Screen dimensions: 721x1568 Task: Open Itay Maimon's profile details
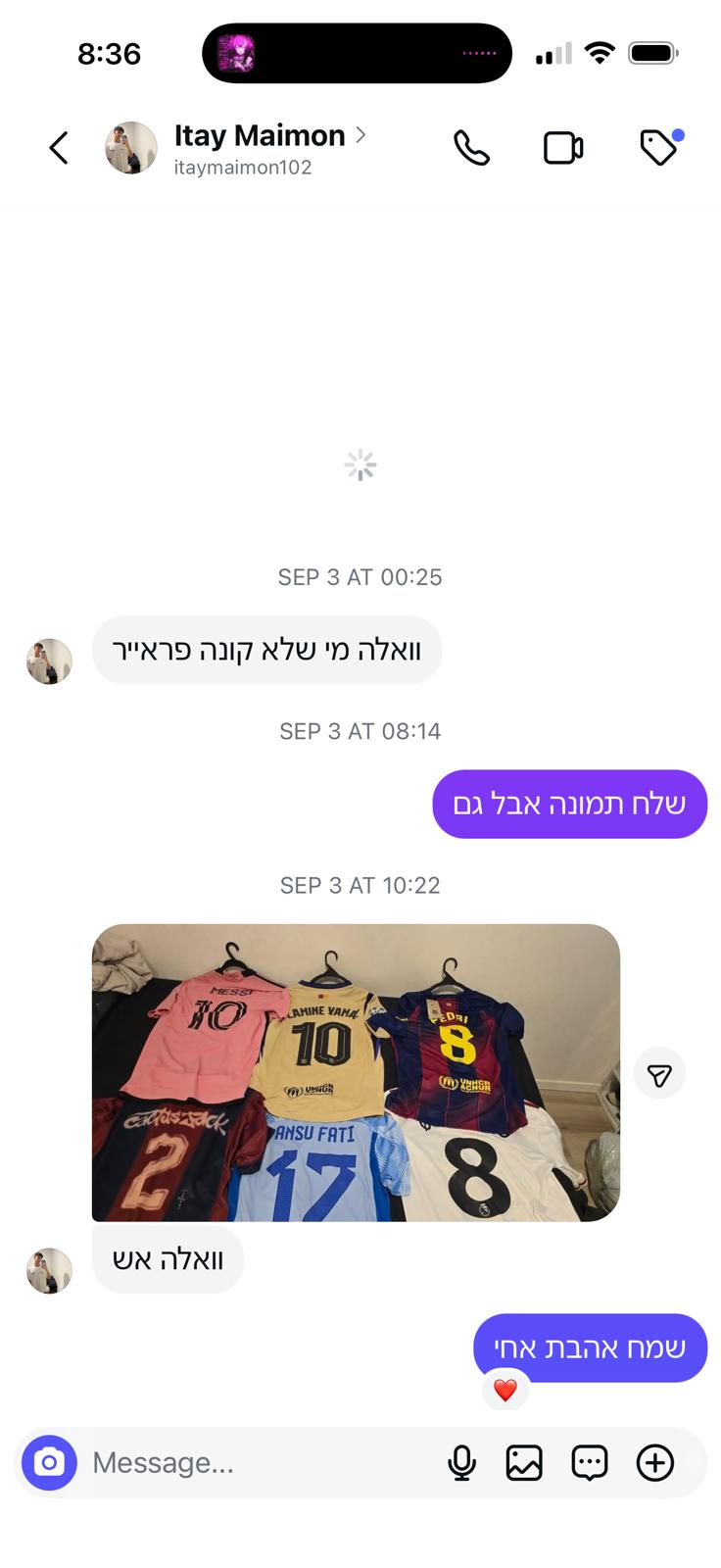[259, 136]
